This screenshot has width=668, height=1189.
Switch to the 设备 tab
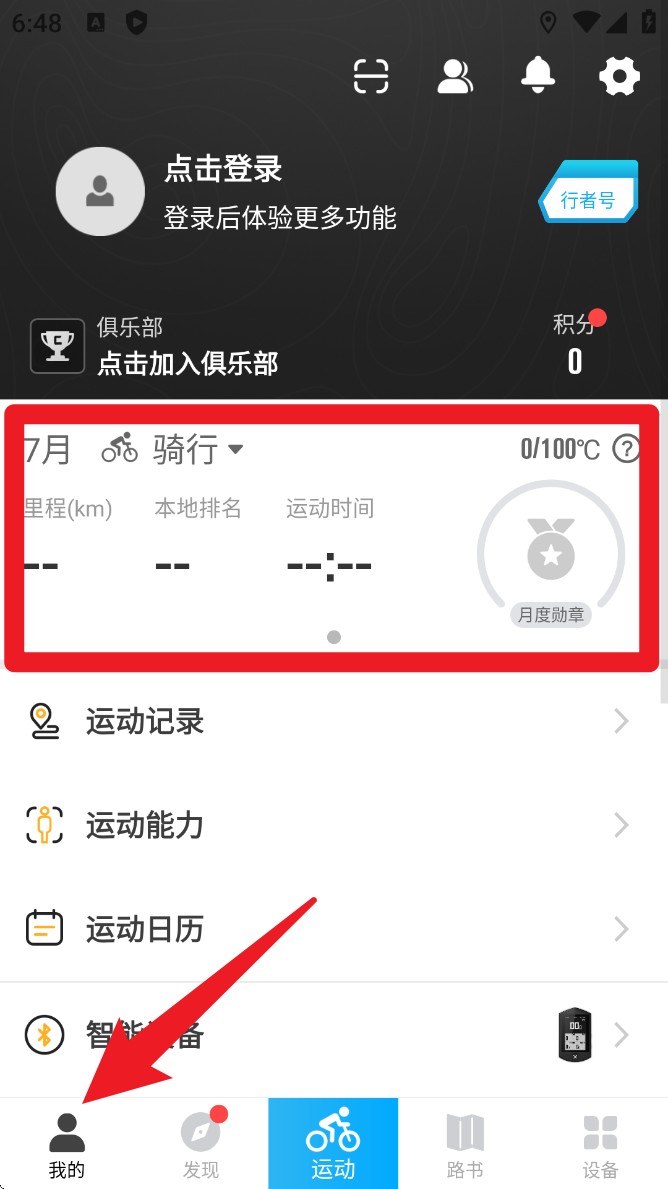[600, 1144]
